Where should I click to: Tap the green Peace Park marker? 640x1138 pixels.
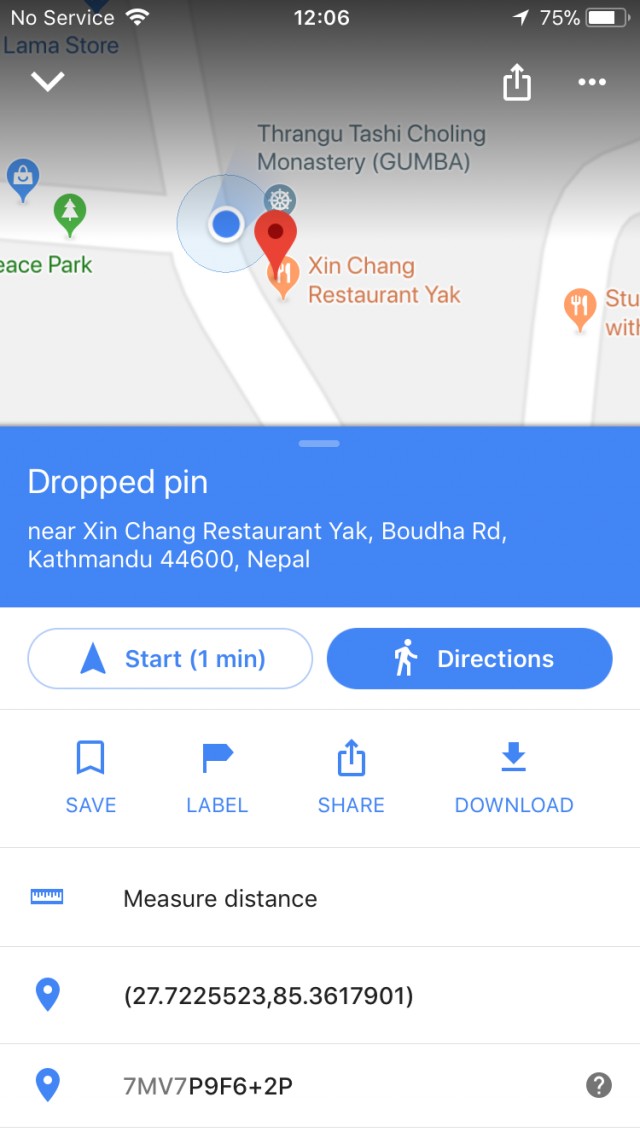pos(69,214)
